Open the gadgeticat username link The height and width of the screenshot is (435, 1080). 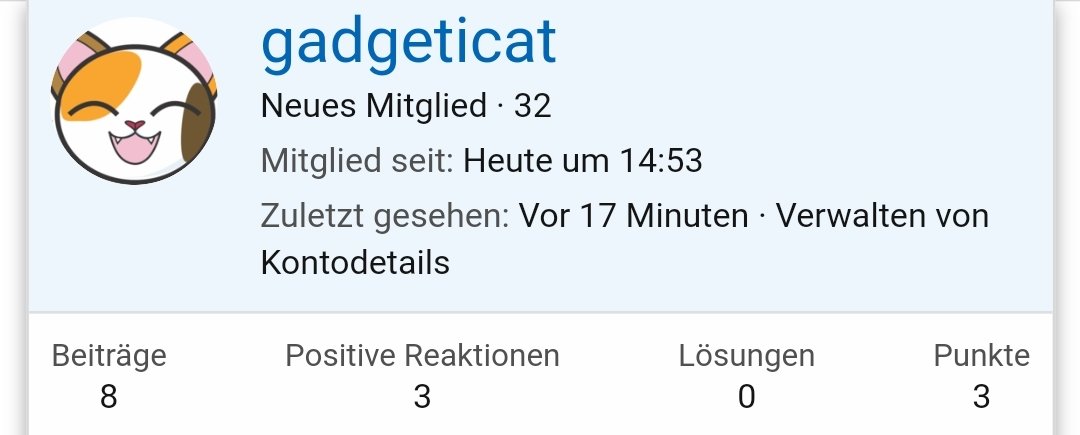[408, 44]
